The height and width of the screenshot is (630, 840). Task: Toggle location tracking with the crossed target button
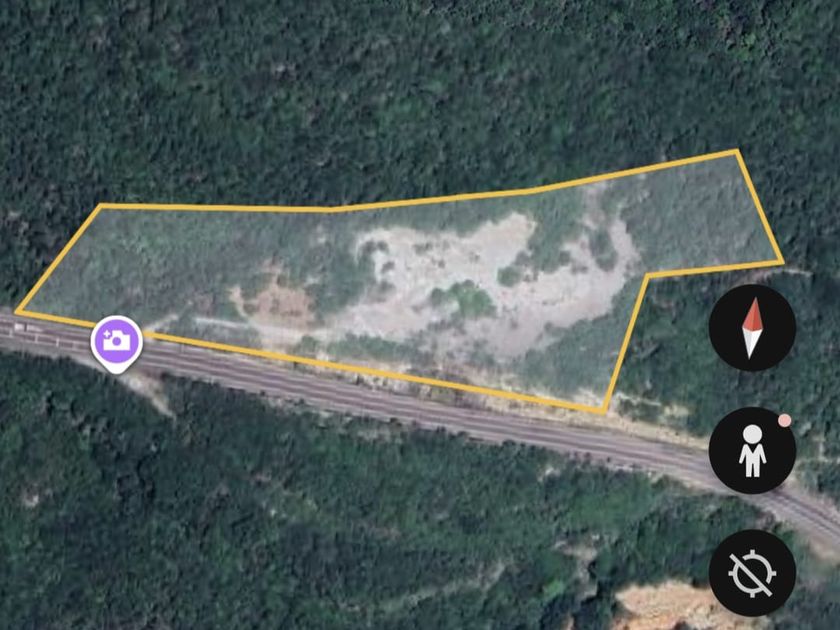coord(752,573)
